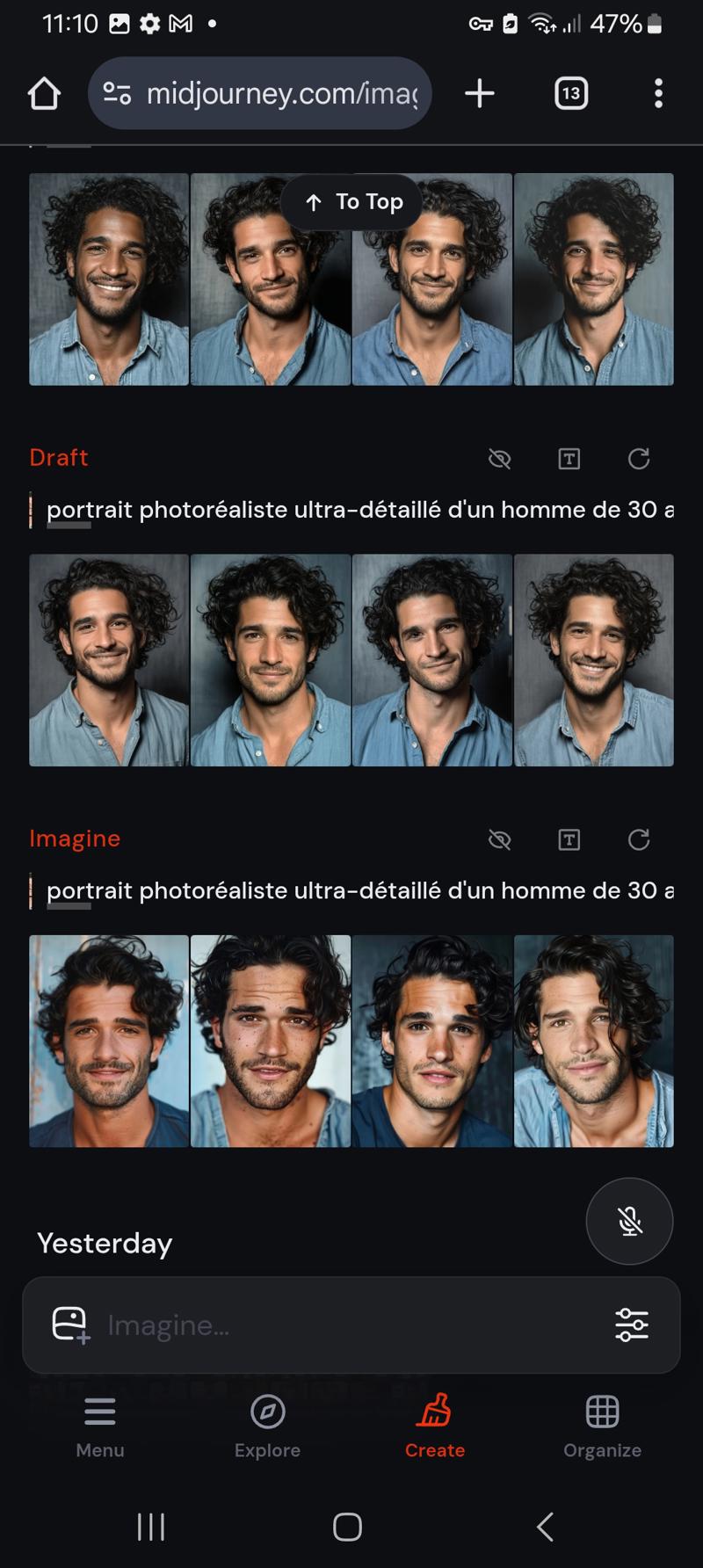Switch to the Organize tab
This screenshot has height=1568, width=703.
pyautogui.click(x=602, y=1427)
